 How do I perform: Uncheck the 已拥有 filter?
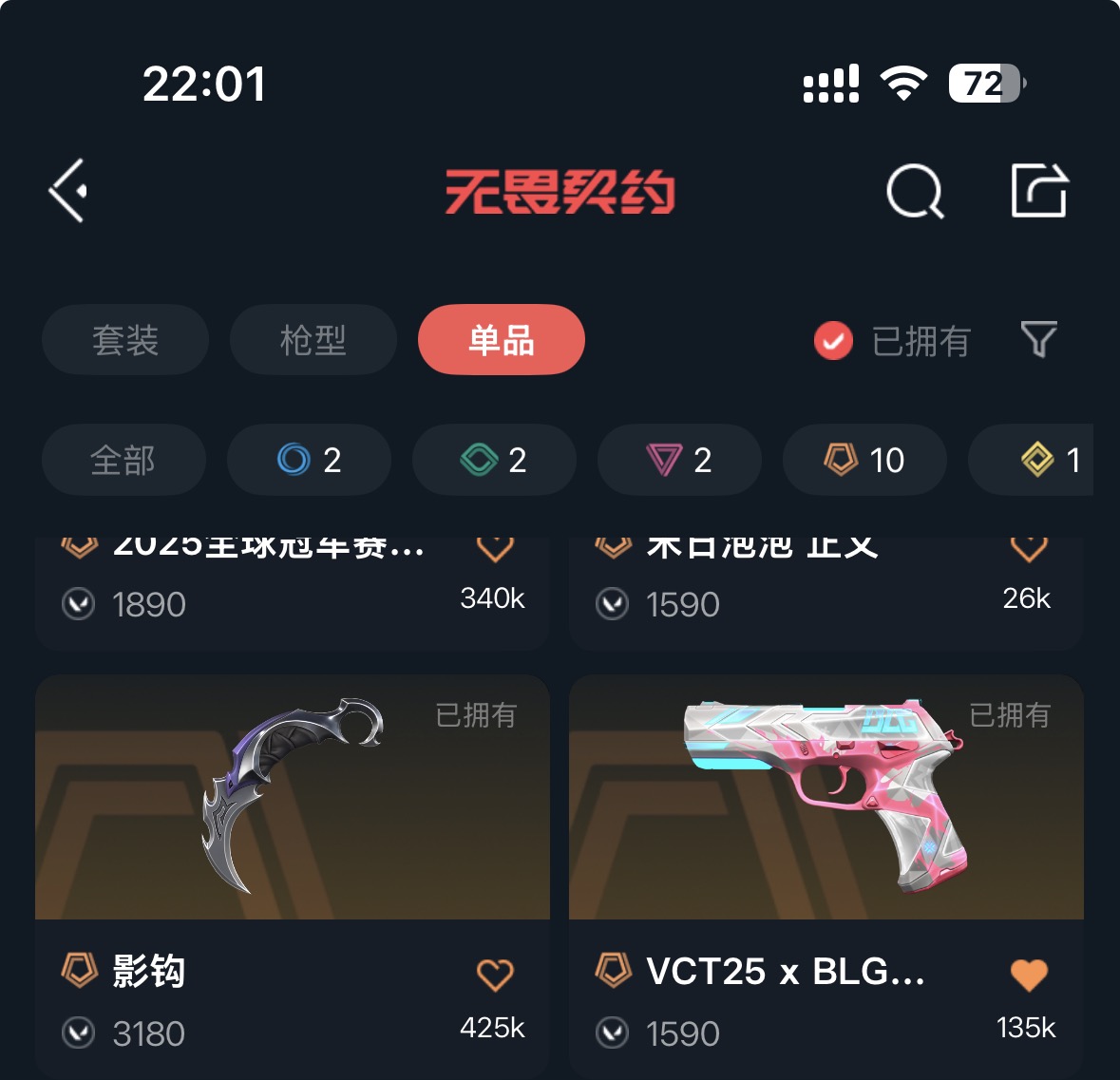pos(834,341)
